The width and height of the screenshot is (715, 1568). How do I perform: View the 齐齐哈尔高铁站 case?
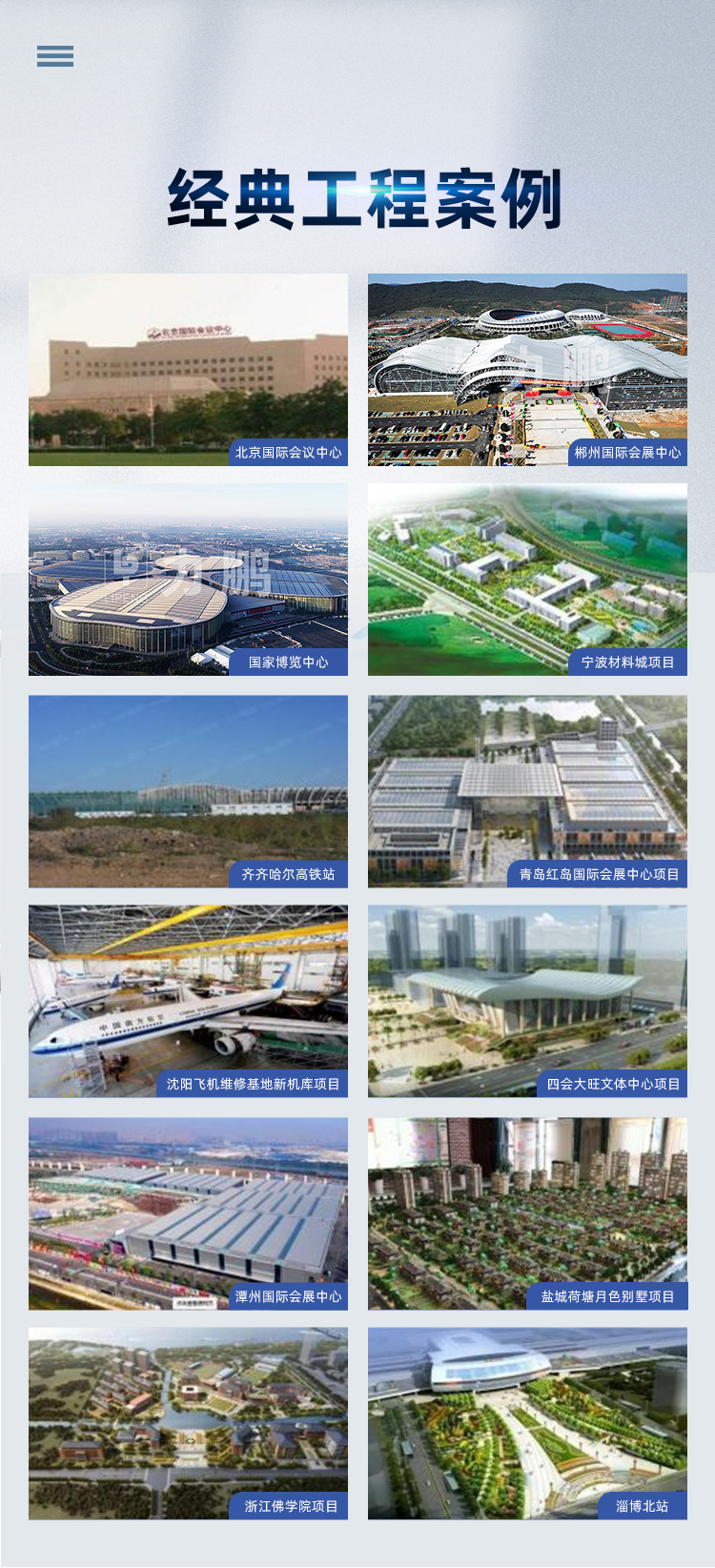point(188,791)
